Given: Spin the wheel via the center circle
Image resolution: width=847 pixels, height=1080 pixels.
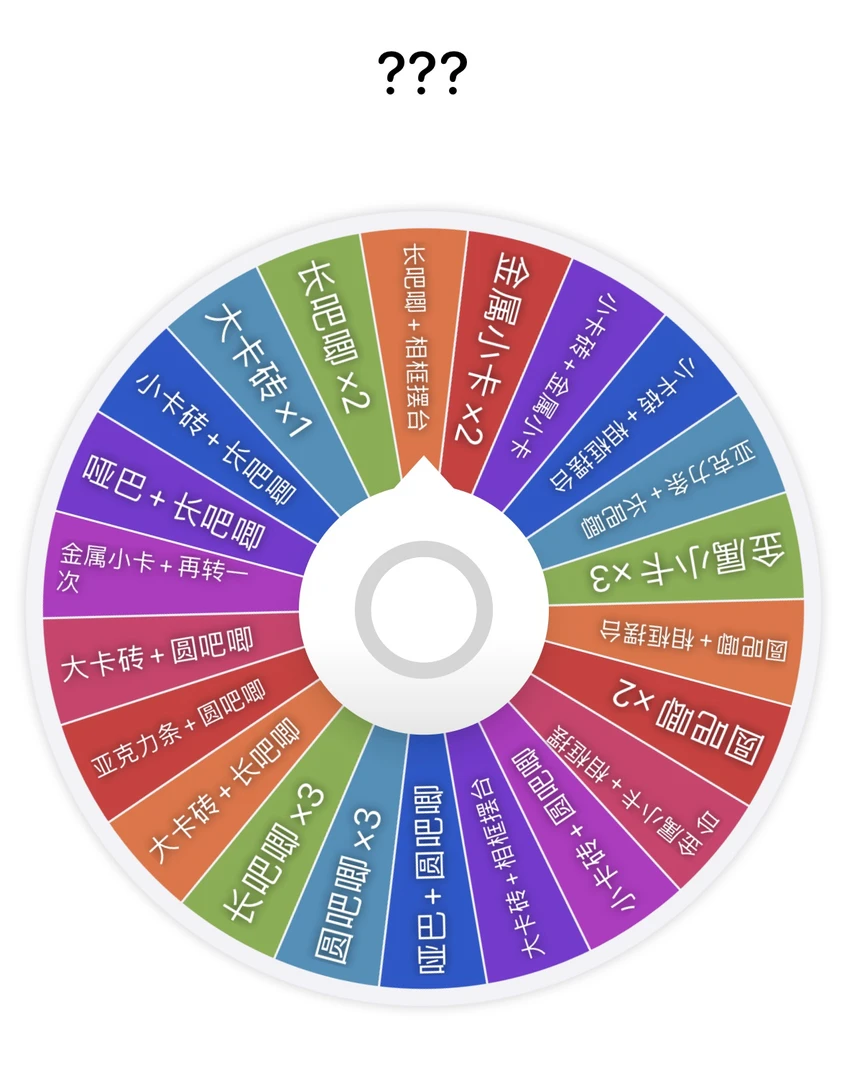Looking at the screenshot, I should [424, 600].
